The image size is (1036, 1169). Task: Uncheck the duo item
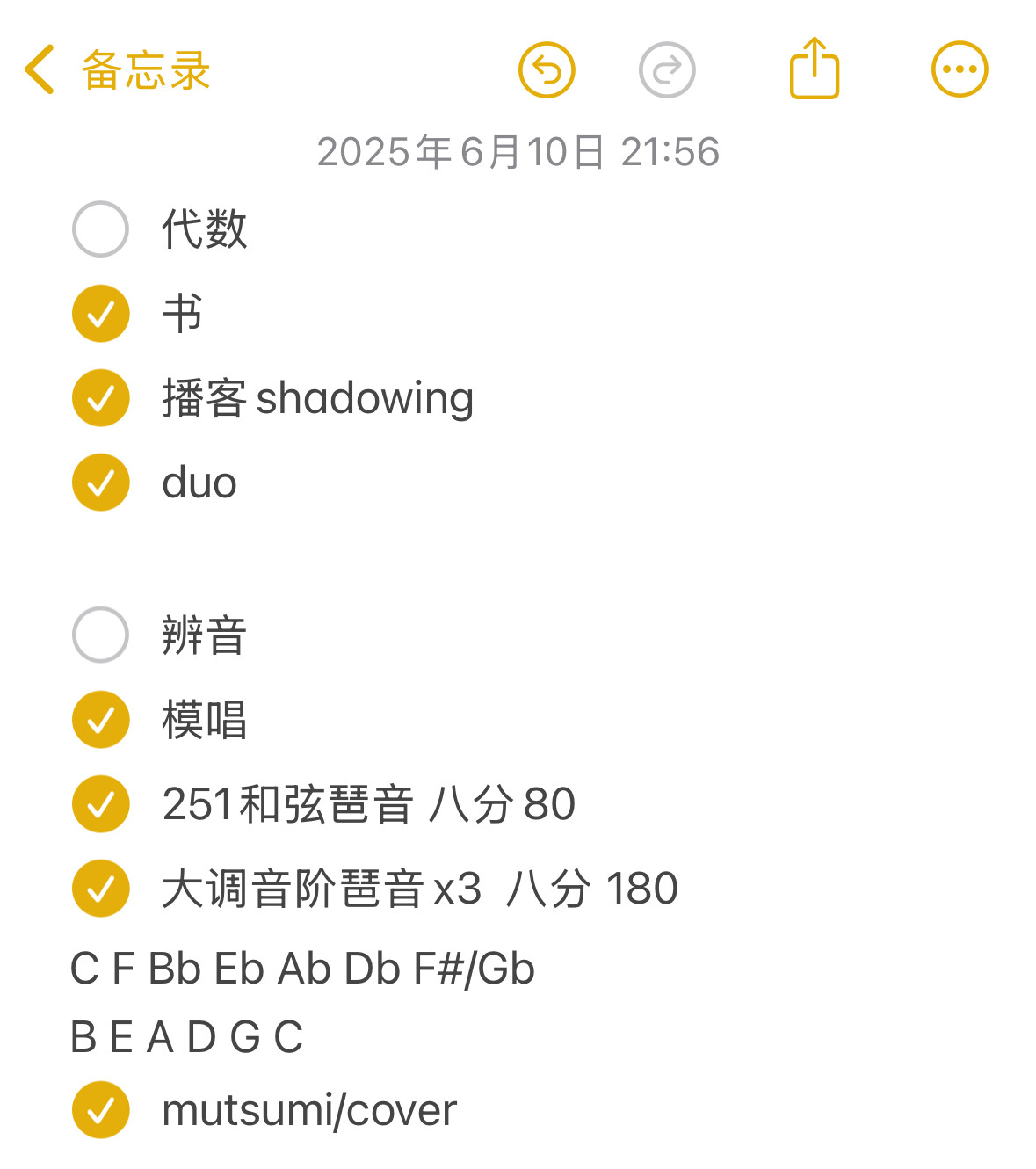click(x=101, y=483)
